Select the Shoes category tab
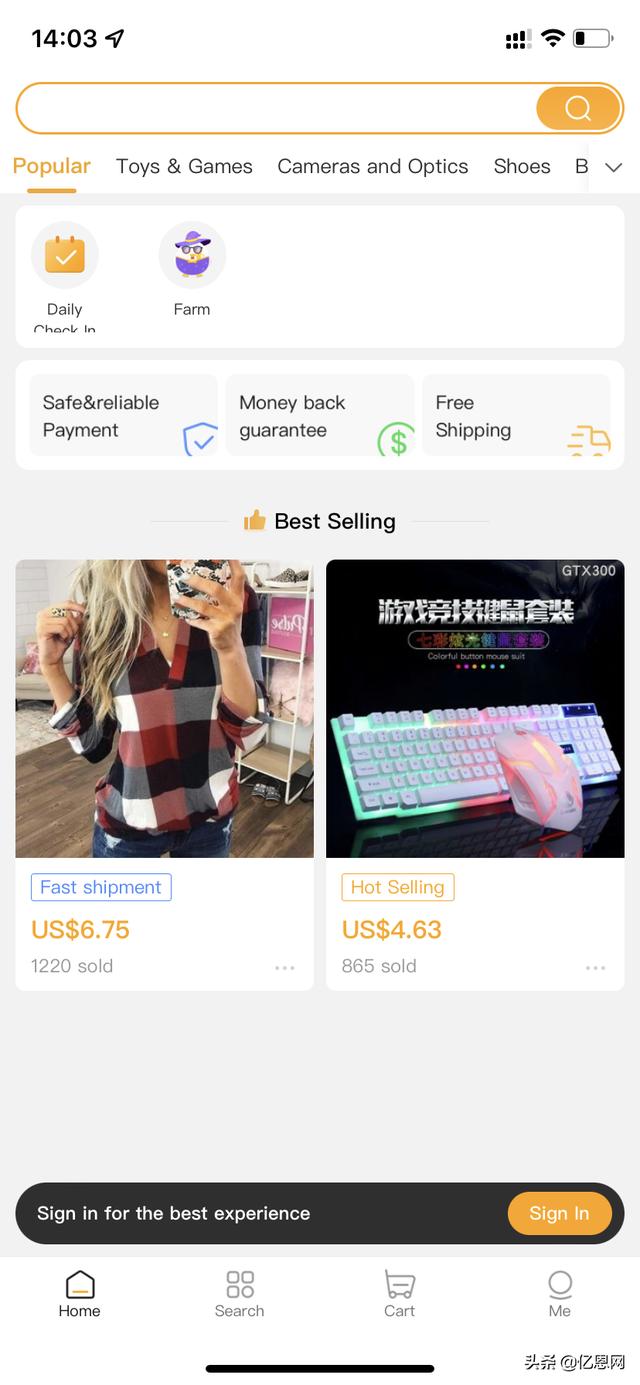 coord(522,167)
